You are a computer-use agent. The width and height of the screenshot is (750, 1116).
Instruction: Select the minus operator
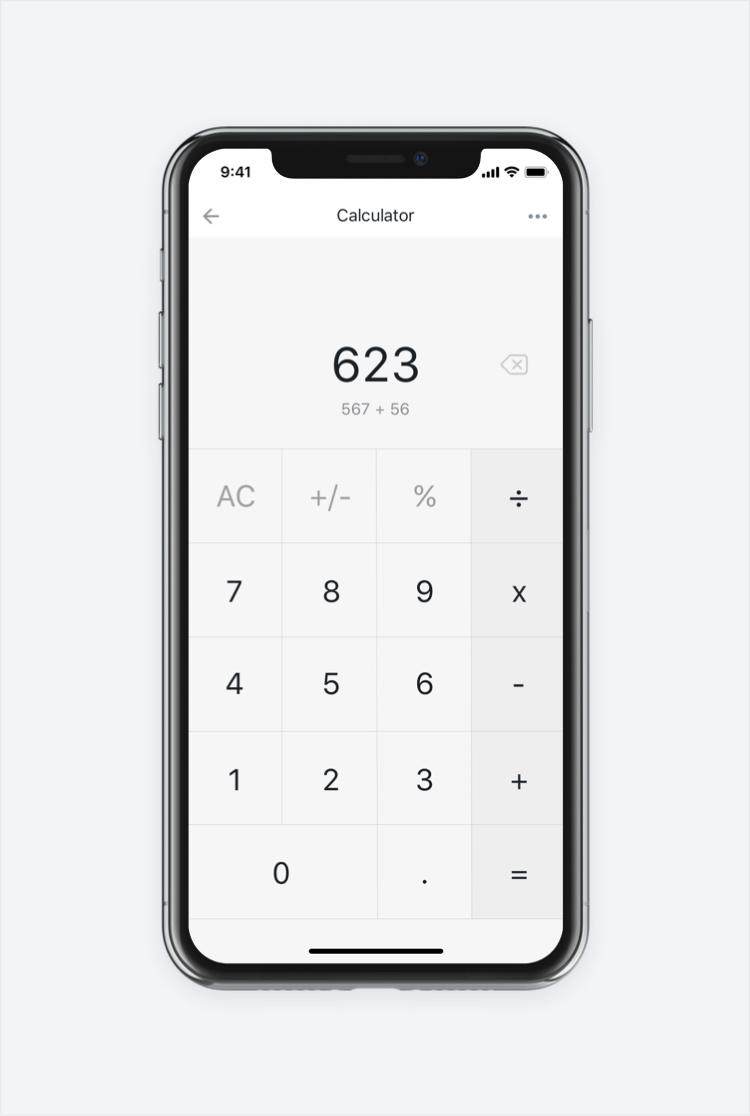pyautogui.click(x=518, y=684)
